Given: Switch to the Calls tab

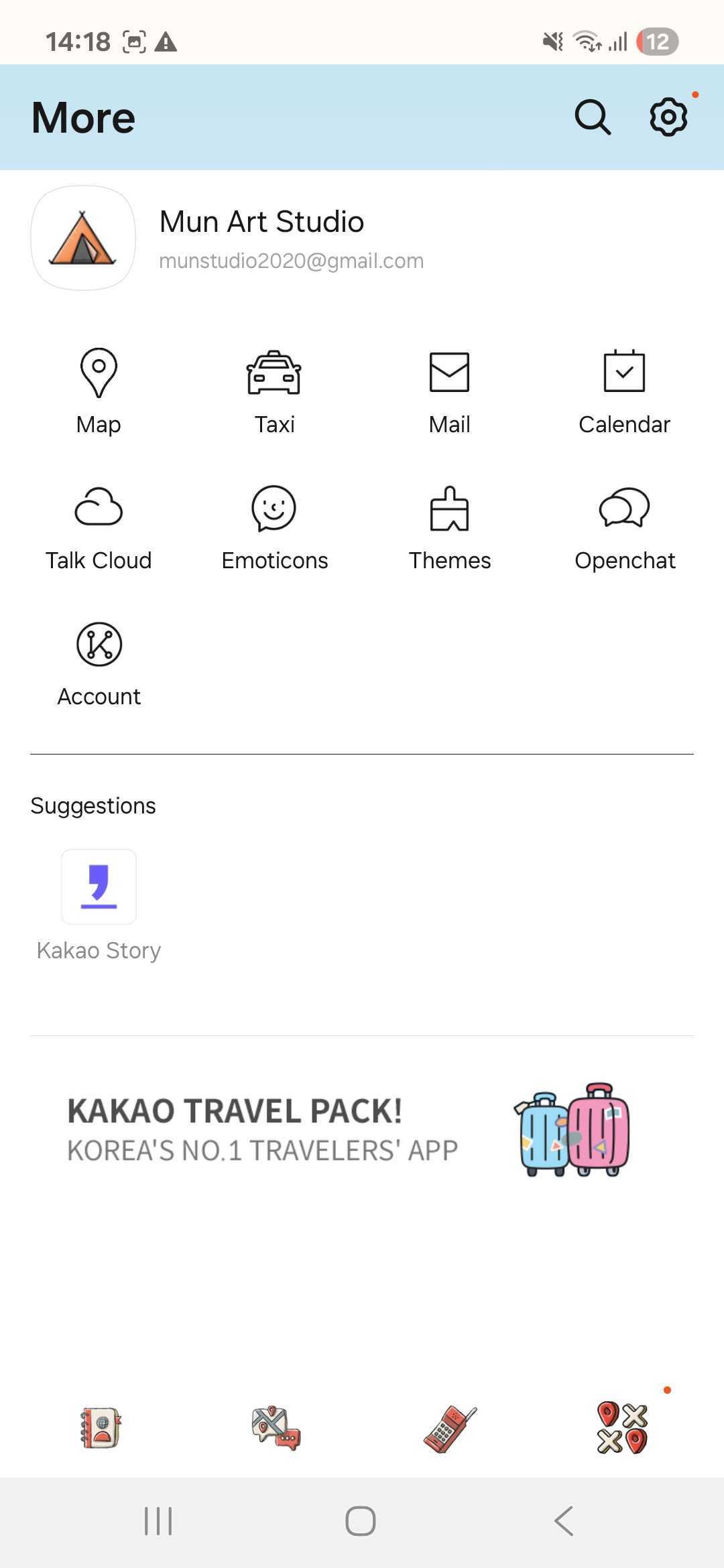Looking at the screenshot, I should pos(450,1427).
